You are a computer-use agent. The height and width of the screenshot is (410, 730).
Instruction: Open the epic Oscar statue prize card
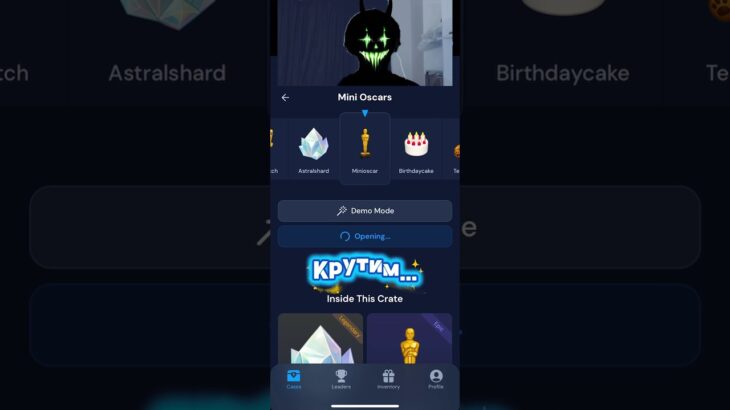point(409,340)
